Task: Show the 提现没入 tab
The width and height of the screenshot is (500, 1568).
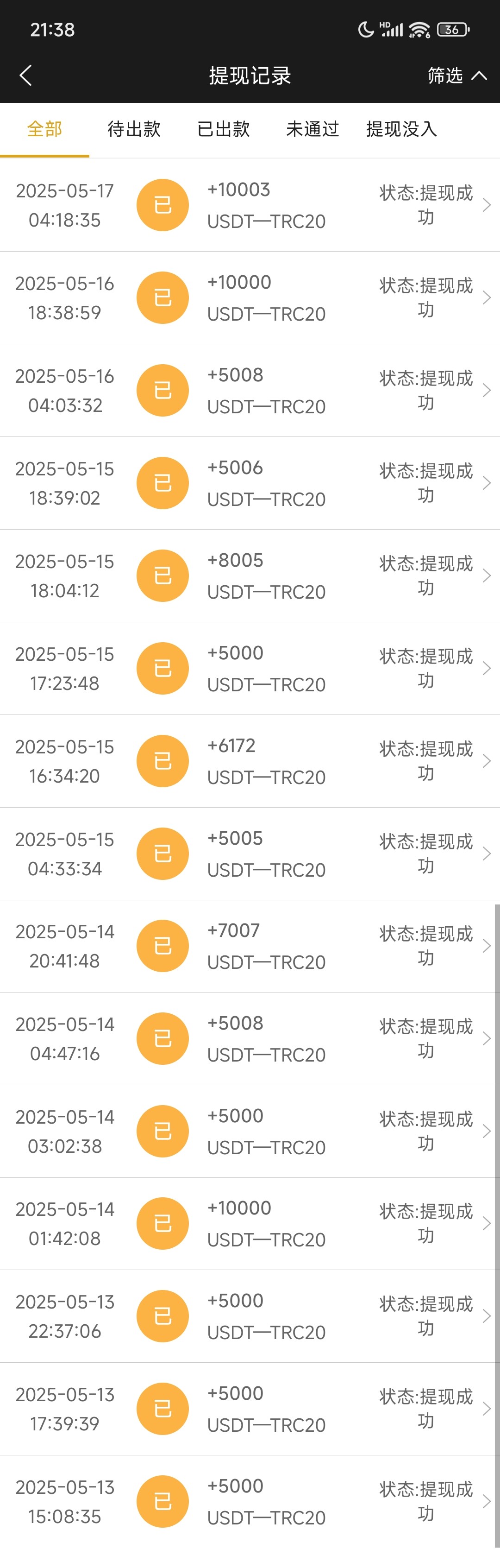Action: pos(401,129)
